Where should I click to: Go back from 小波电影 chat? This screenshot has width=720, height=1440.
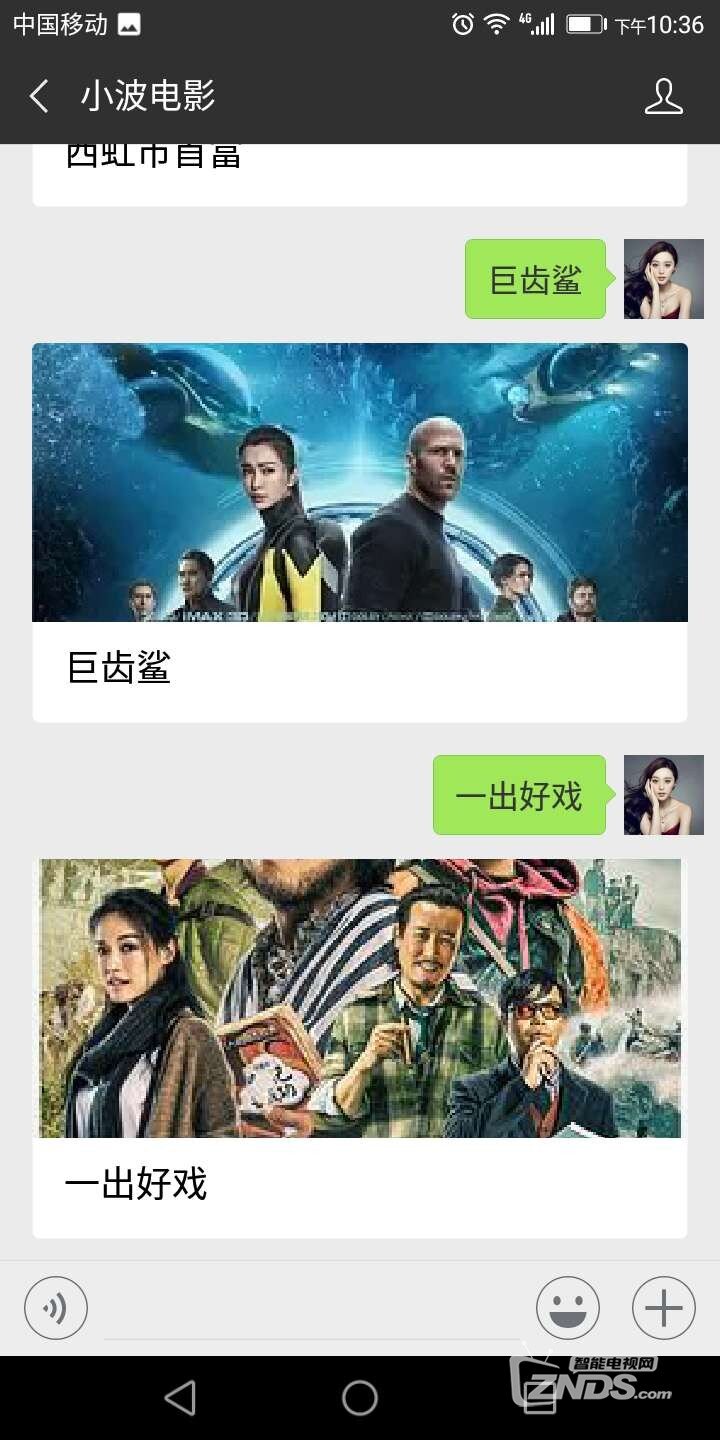(x=40, y=97)
